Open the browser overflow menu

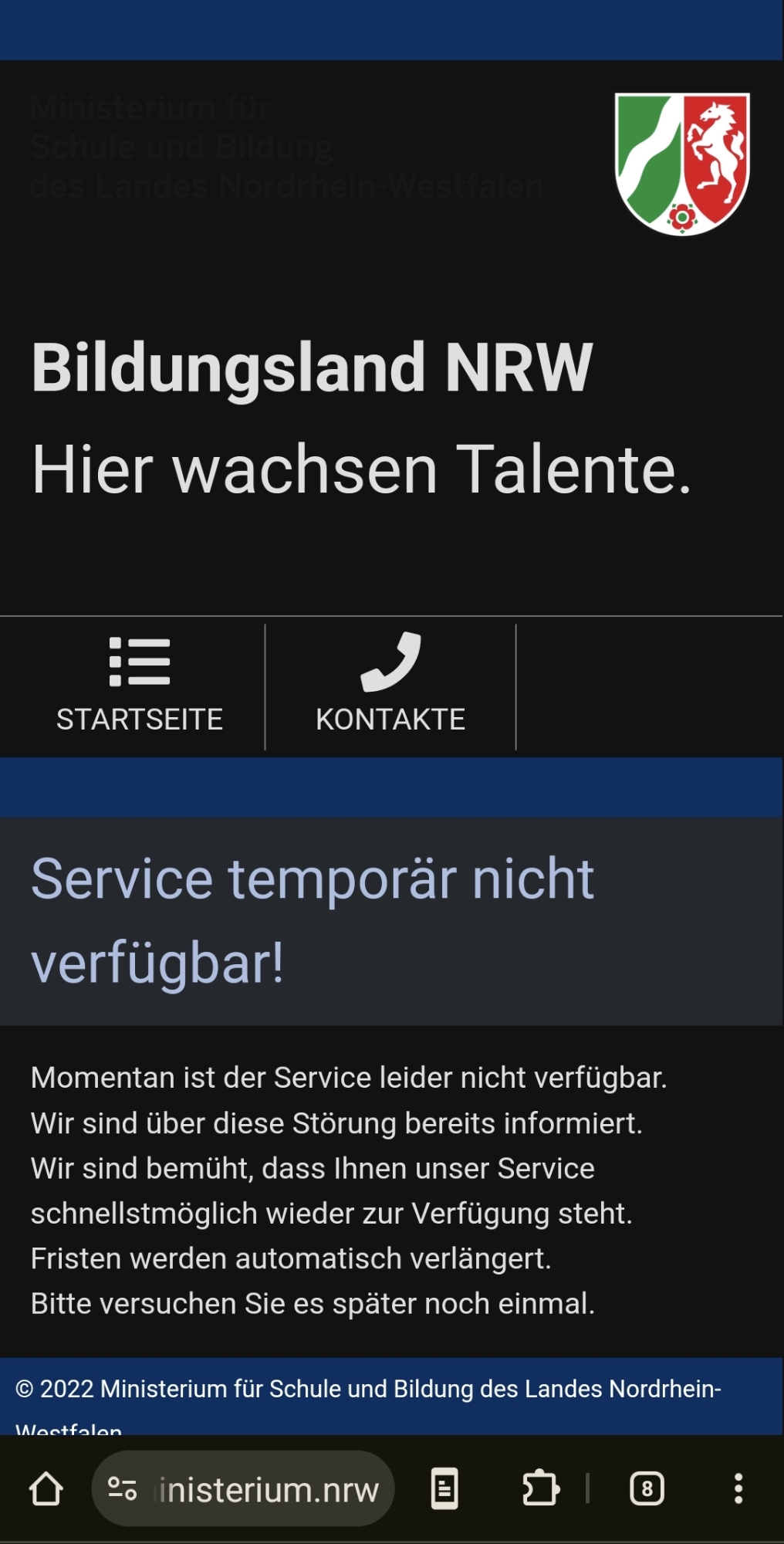coord(738,1488)
